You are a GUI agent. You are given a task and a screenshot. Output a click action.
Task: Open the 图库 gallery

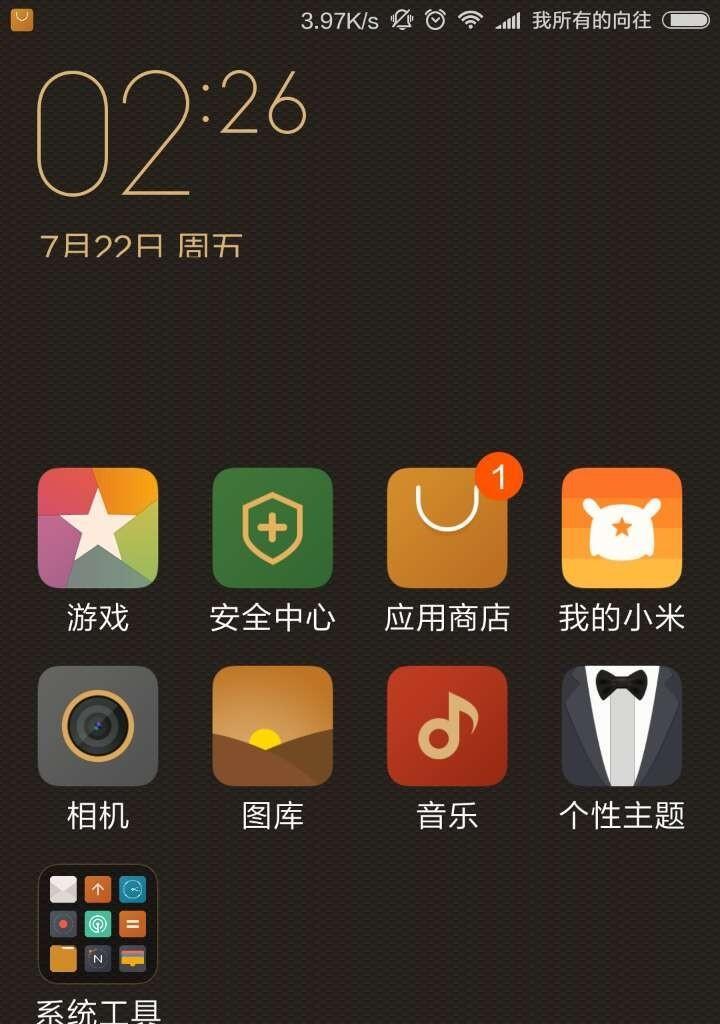(x=272, y=725)
